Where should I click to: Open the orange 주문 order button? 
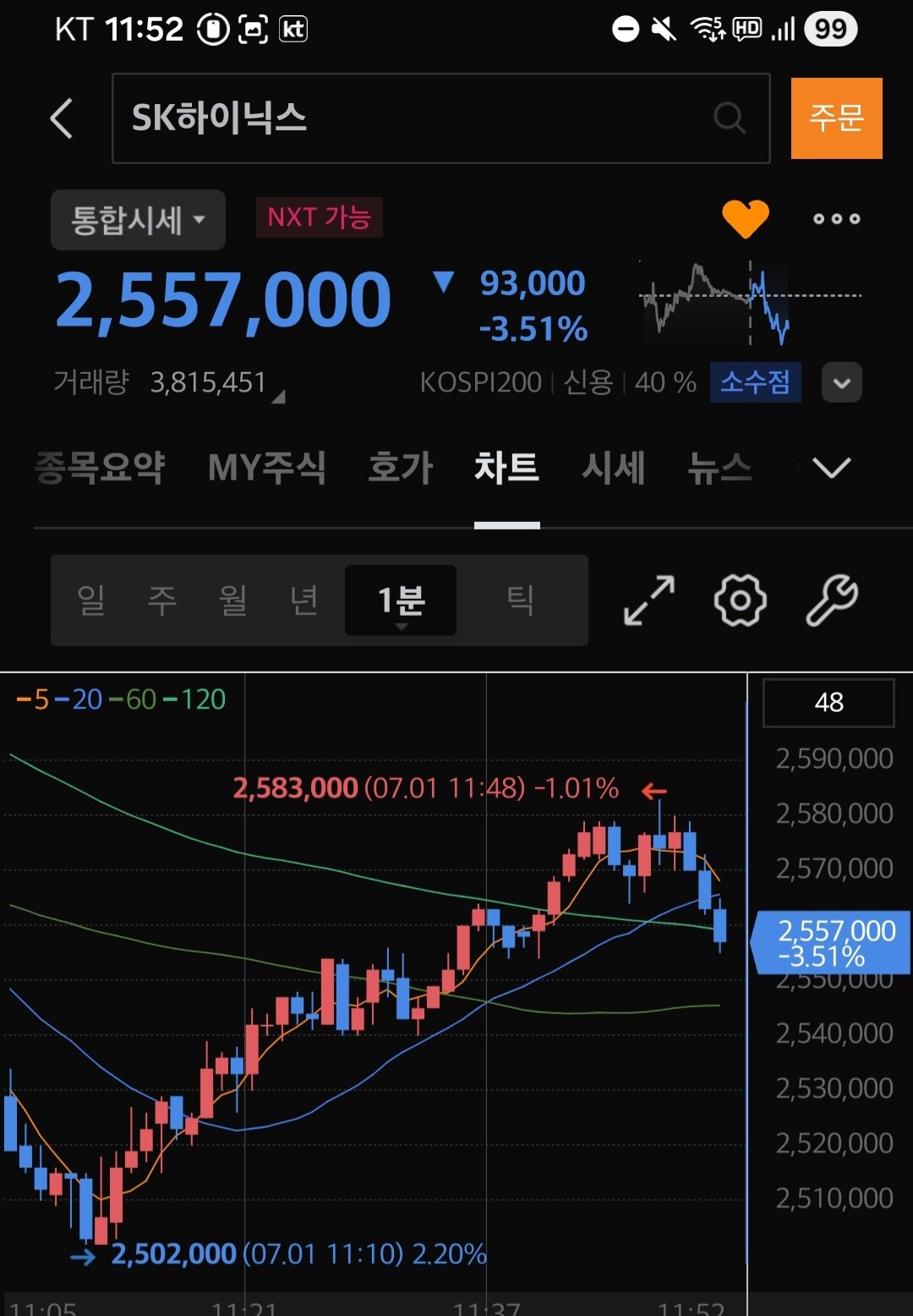point(836,118)
